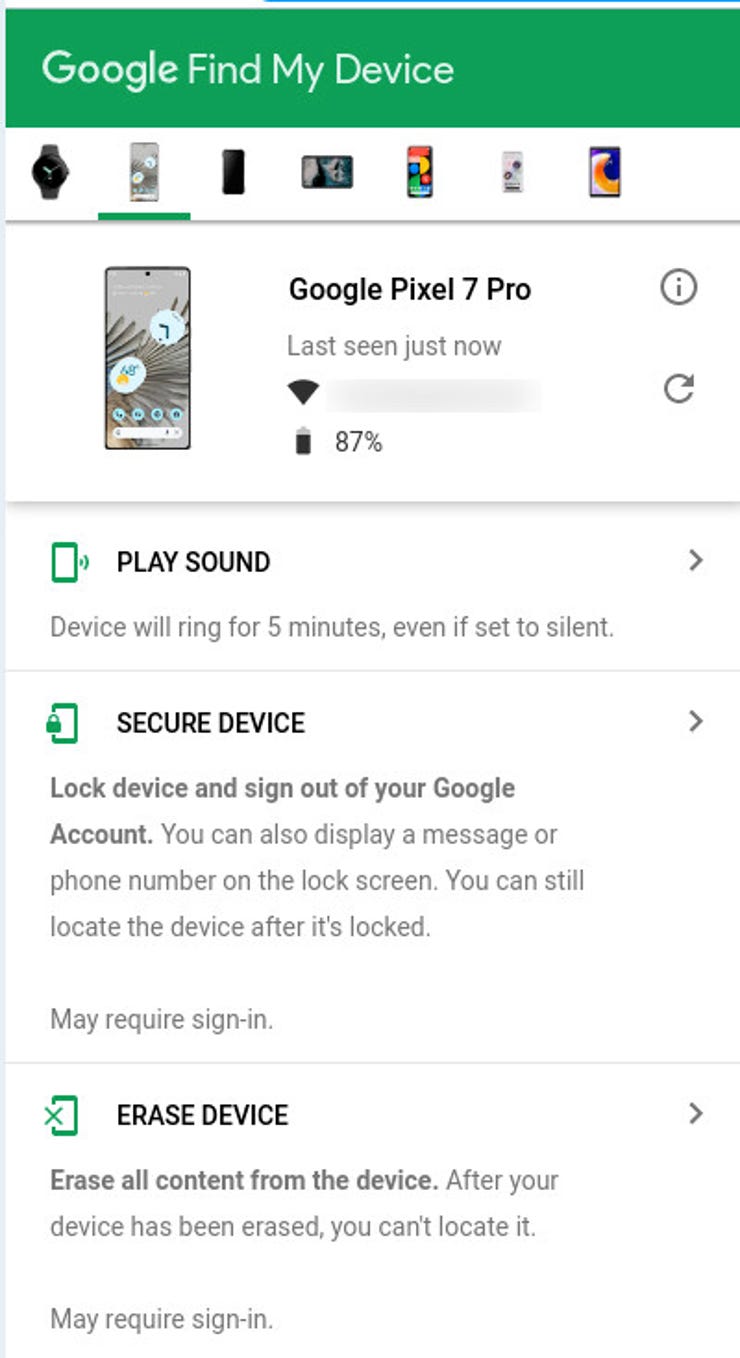The image size is (740, 1358).
Task: Select the landscape tablet device tab
Action: (x=327, y=172)
